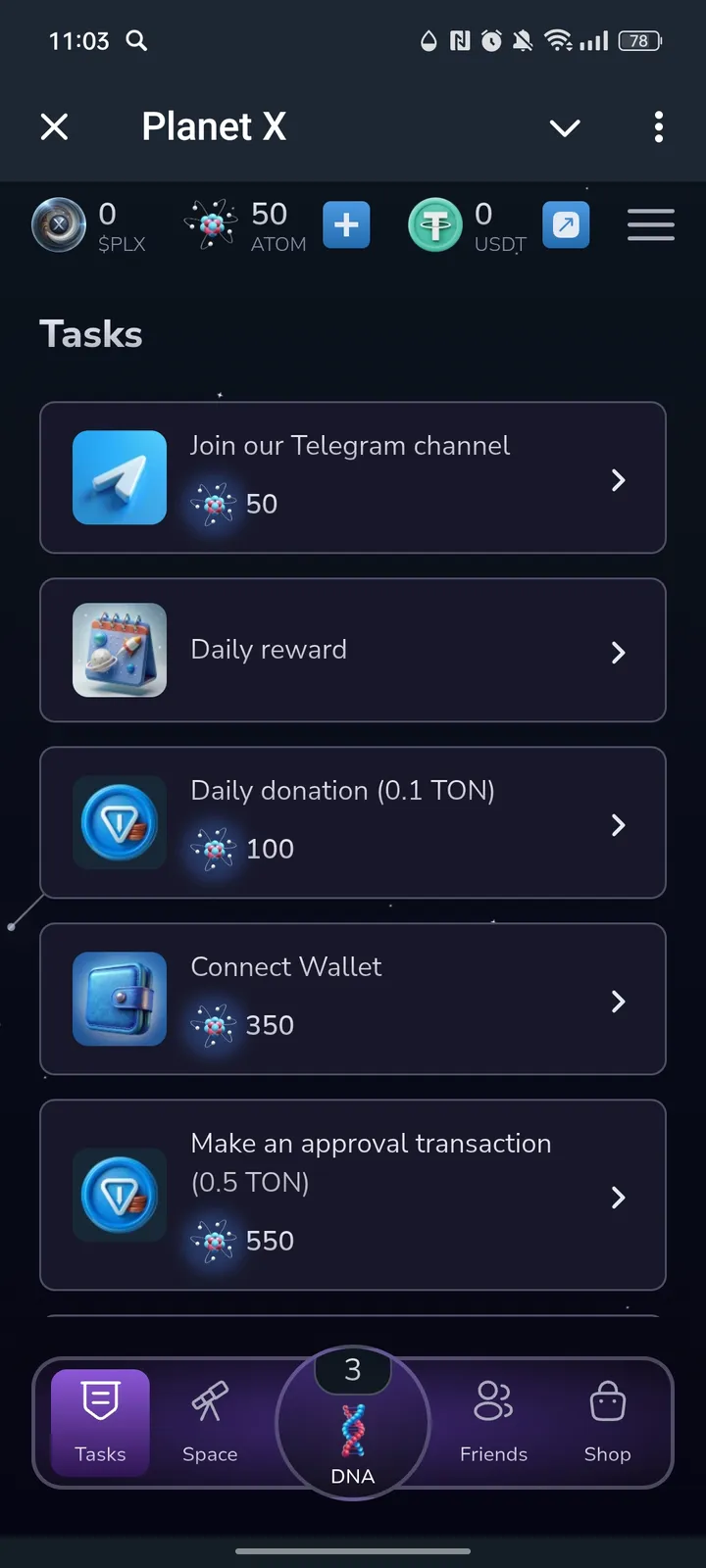Open the Shop section
The width and height of the screenshot is (706, 1568).
(x=607, y=1423)
